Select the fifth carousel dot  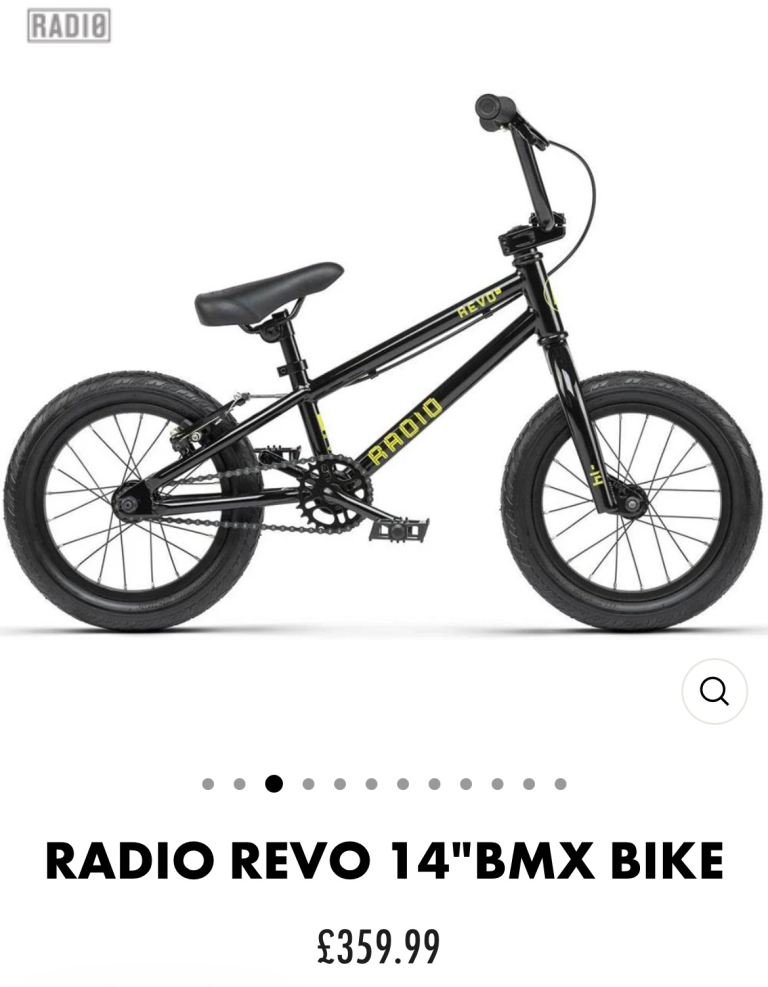[x=340, y=784]
